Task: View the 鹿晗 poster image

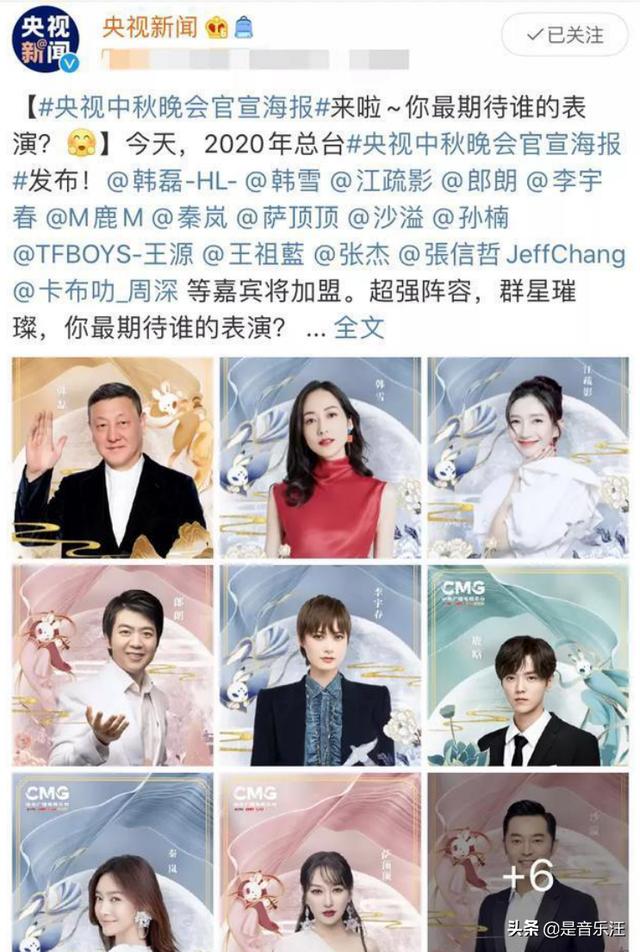Action: point(528,665)
